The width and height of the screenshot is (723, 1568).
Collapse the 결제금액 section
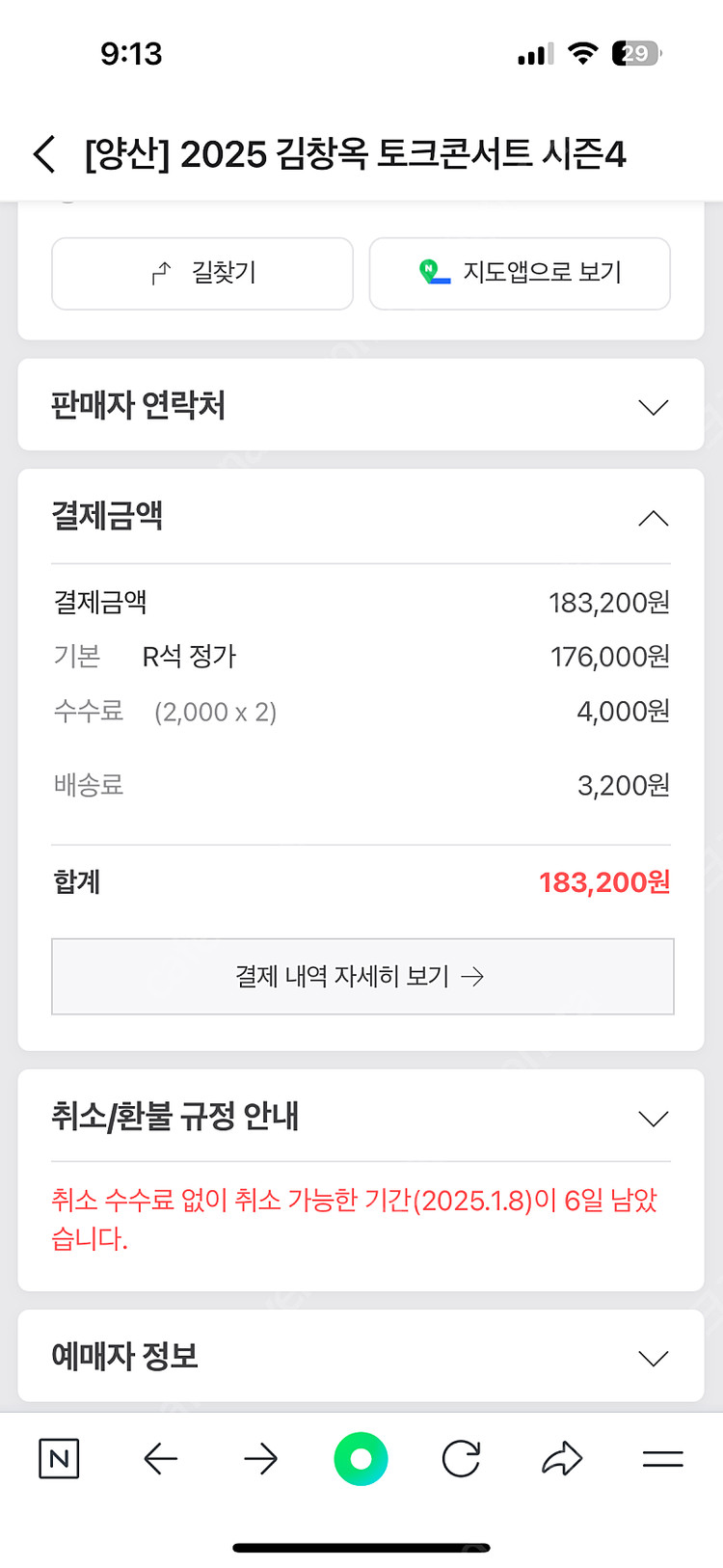click(x=653, y=518)
